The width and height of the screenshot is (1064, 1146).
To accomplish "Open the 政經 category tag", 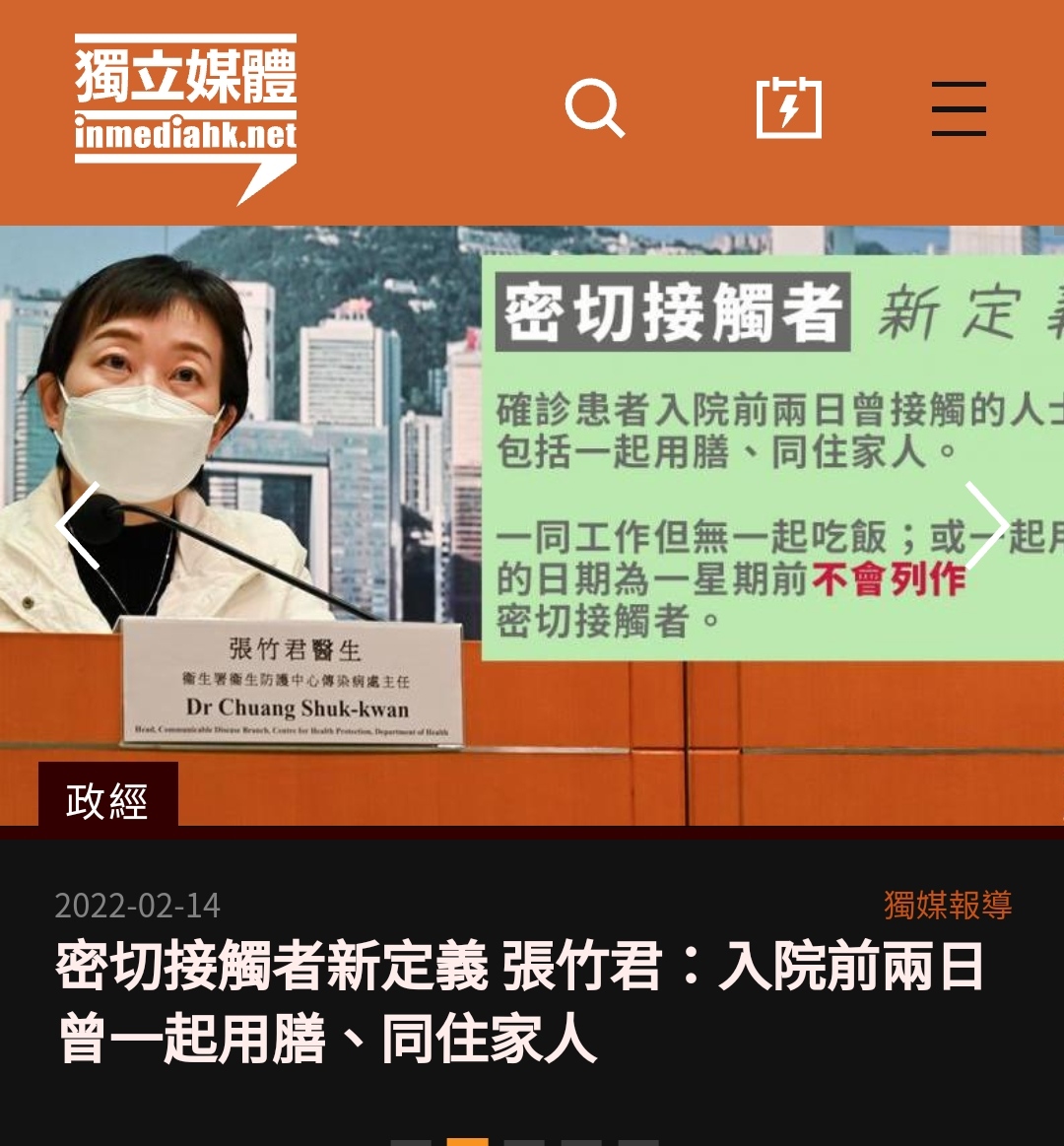I will 107,800.
